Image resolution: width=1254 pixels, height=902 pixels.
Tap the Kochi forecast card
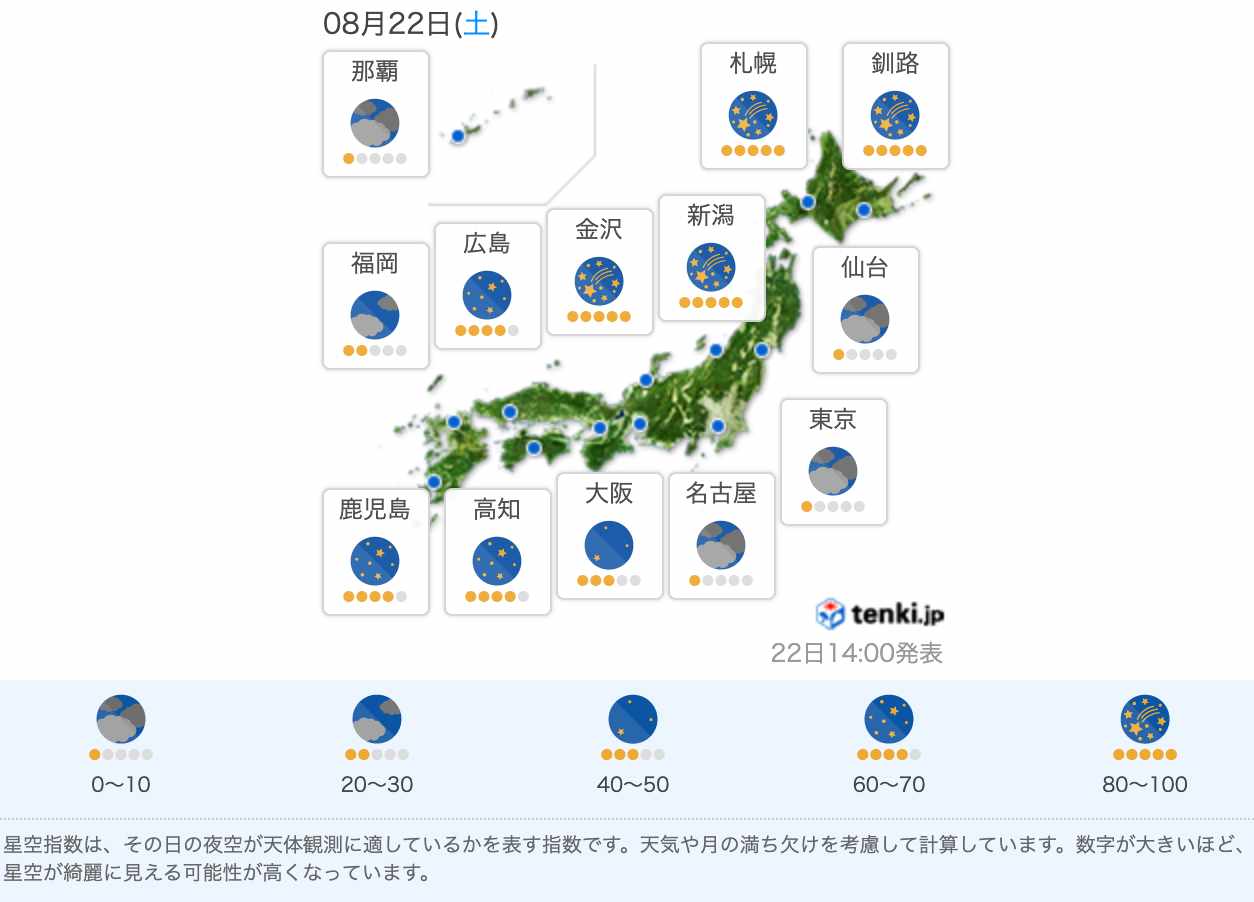[x=497, y=552]
